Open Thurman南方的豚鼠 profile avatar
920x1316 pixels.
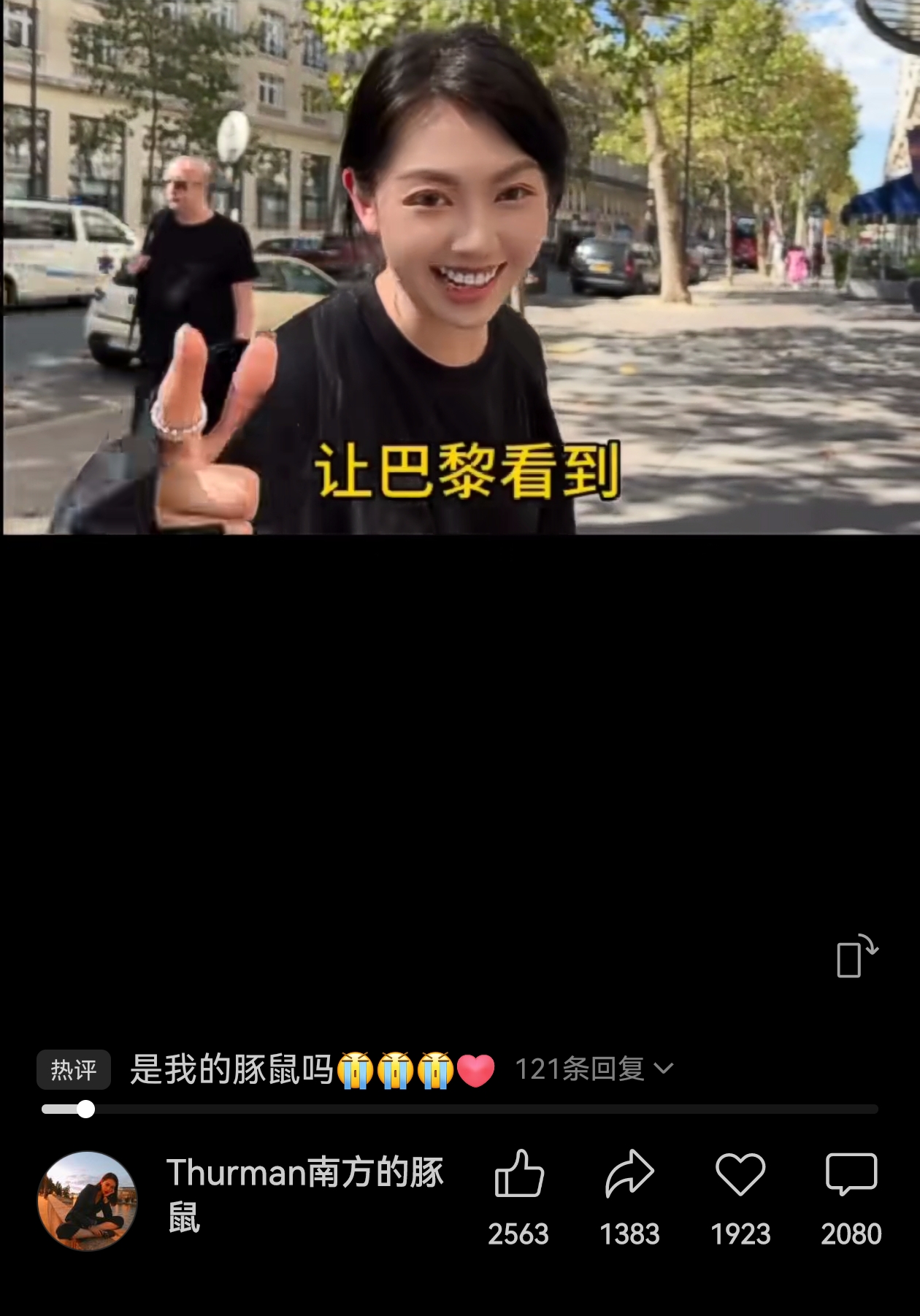pos(87,1201)
